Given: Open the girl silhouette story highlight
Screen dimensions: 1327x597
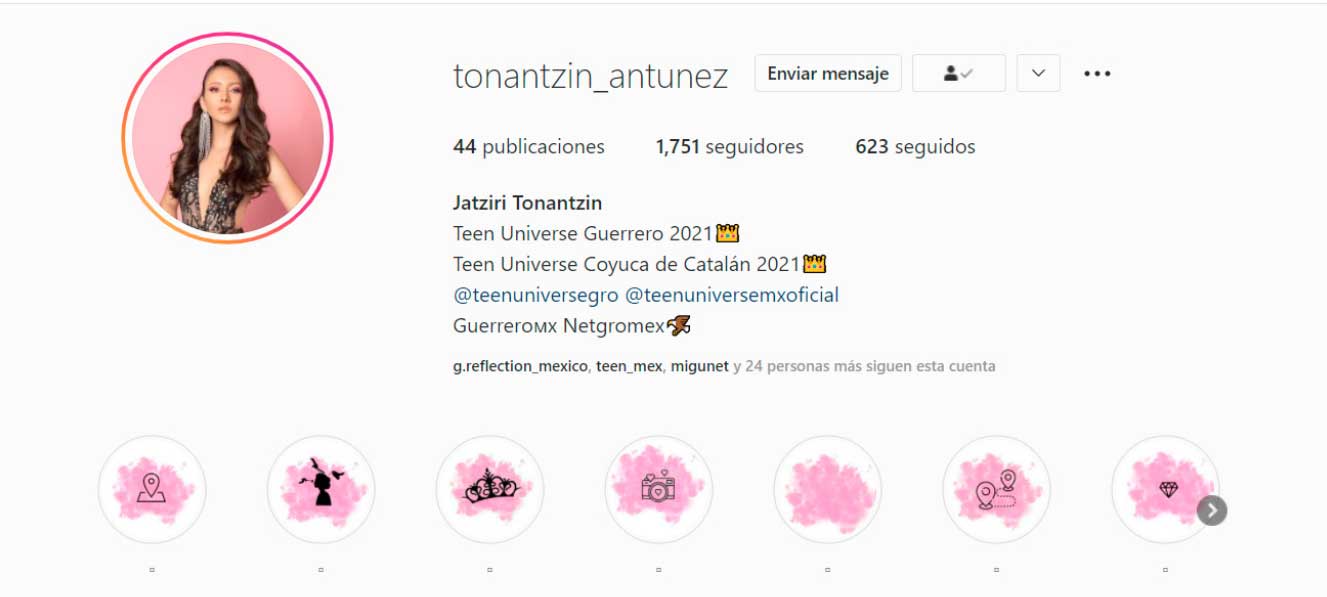Looking at the screenshot, I should [321, 489].
